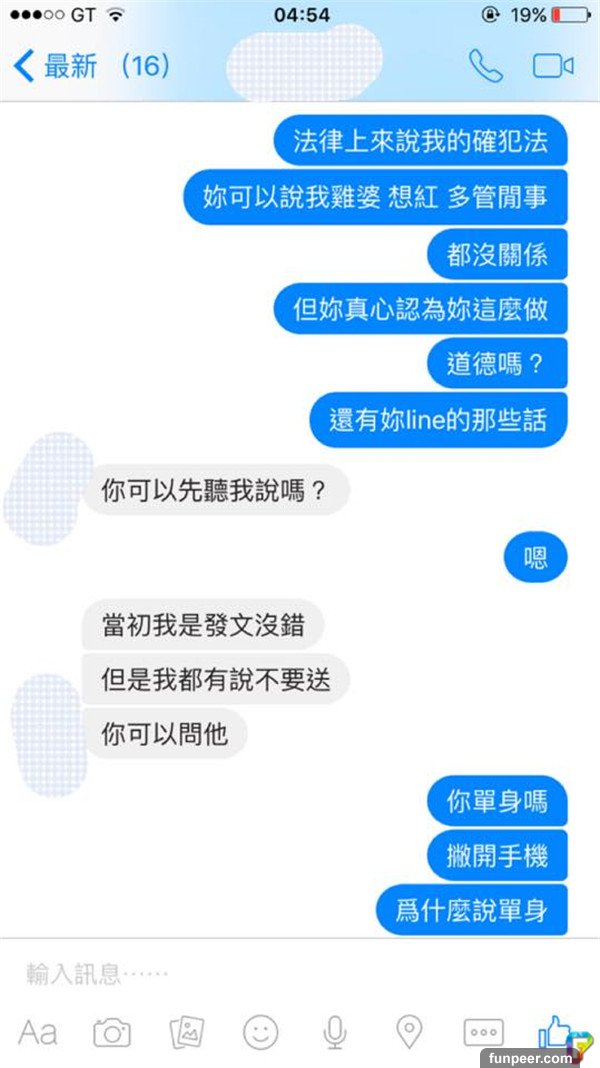Send a thumbs-up like

tap(553, 1030)
